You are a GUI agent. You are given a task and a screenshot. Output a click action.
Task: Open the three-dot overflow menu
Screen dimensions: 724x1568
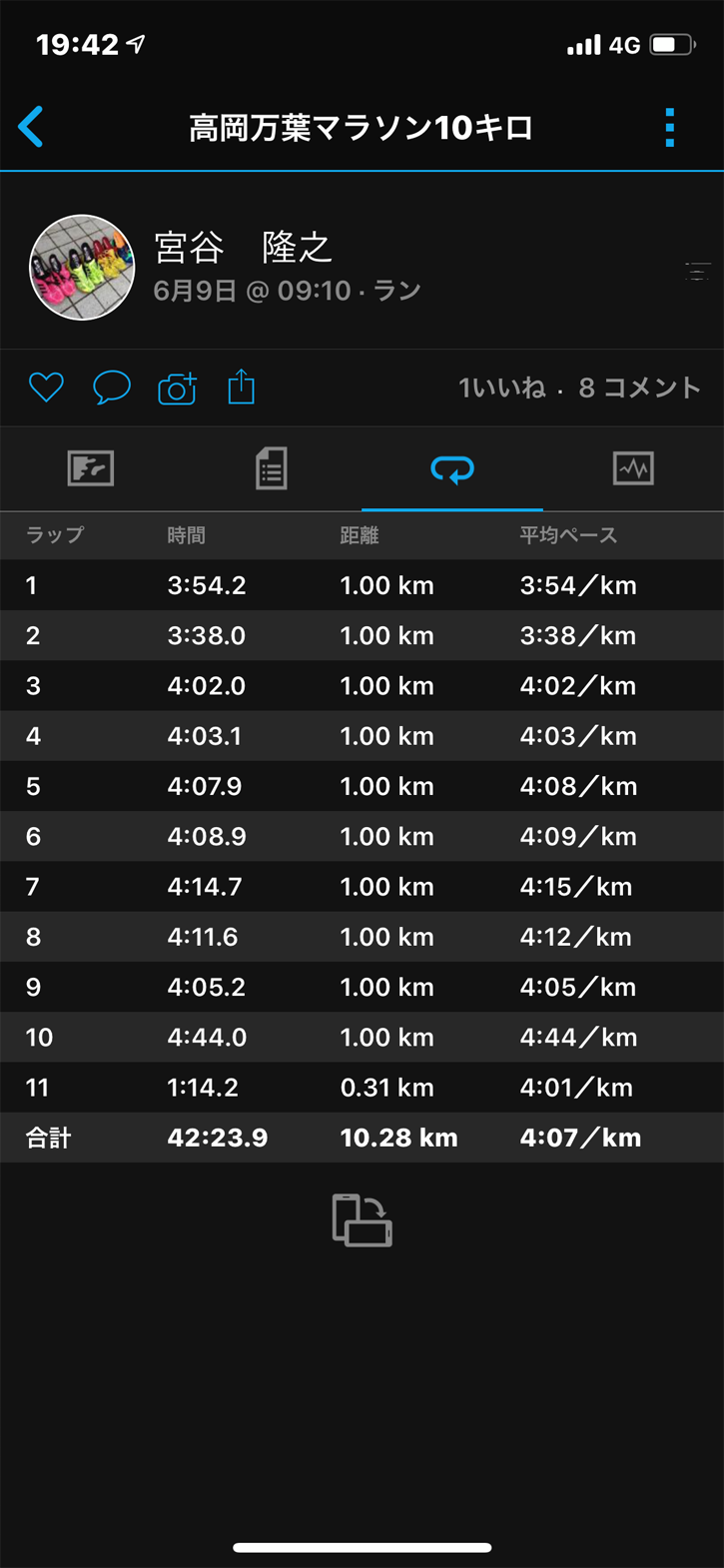click(x=669, y=128)
